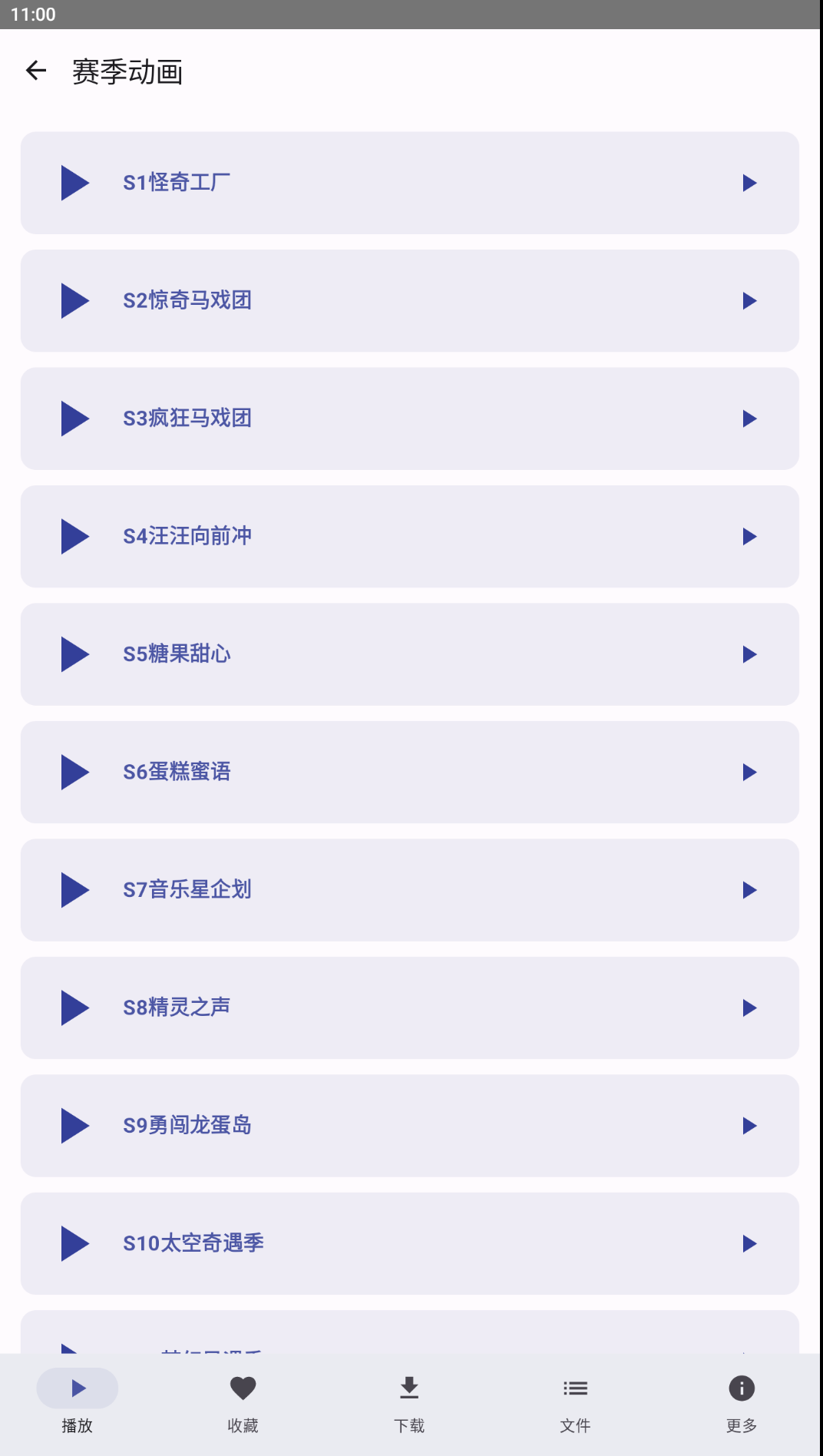Select S7音乐星企划 from the list
The width and height of the screenshot is (823, 1456).
[x=409, y=890]
